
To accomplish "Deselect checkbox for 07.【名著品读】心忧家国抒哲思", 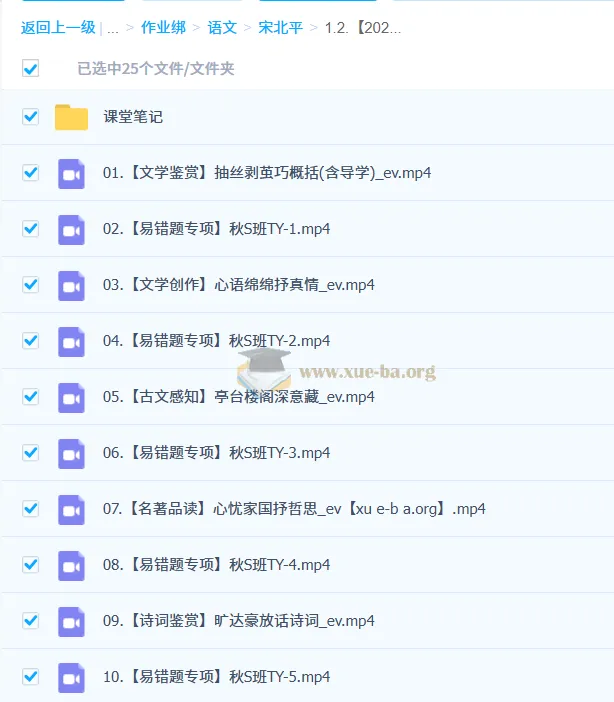I will (x=30, y=509).
